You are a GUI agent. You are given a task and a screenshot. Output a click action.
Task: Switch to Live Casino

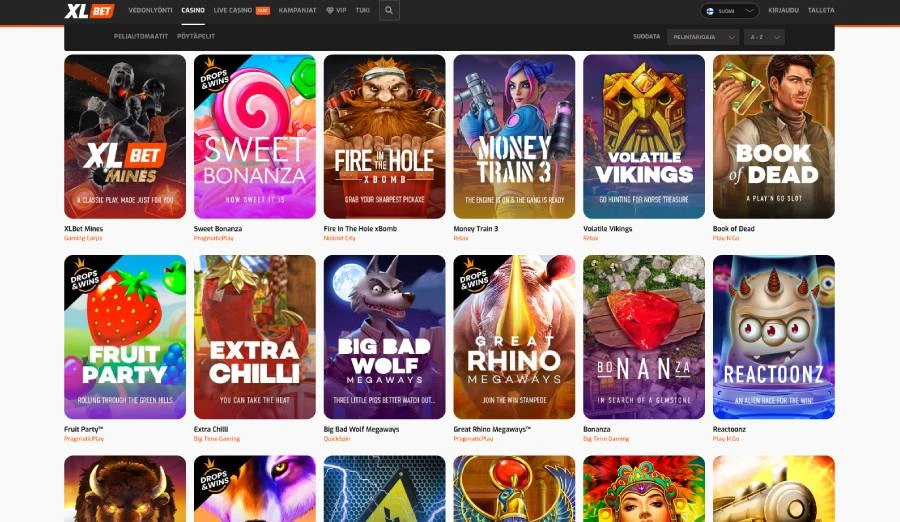[232, 10]
